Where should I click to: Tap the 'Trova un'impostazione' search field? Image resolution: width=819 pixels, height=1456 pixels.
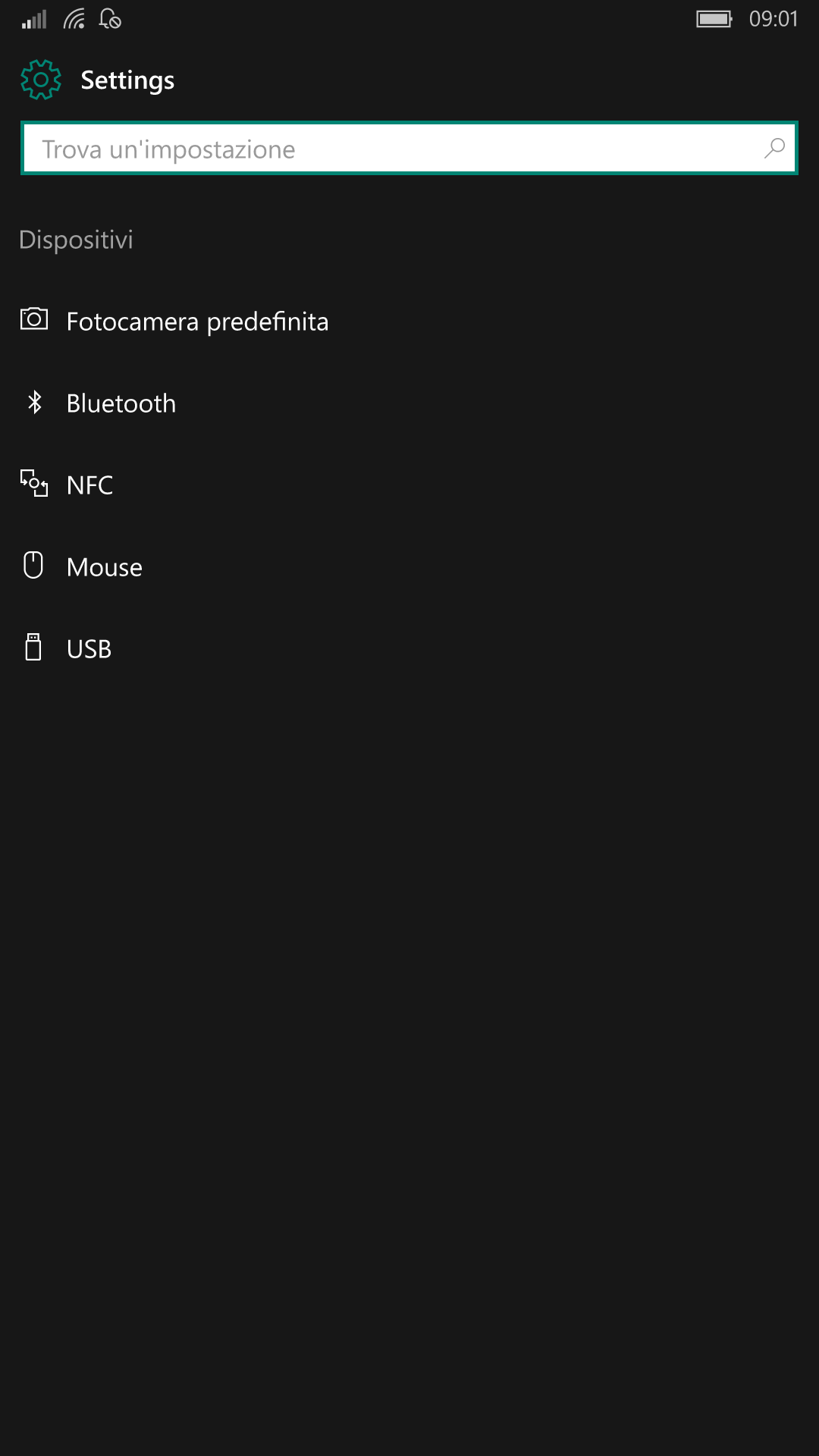[409, 149]
